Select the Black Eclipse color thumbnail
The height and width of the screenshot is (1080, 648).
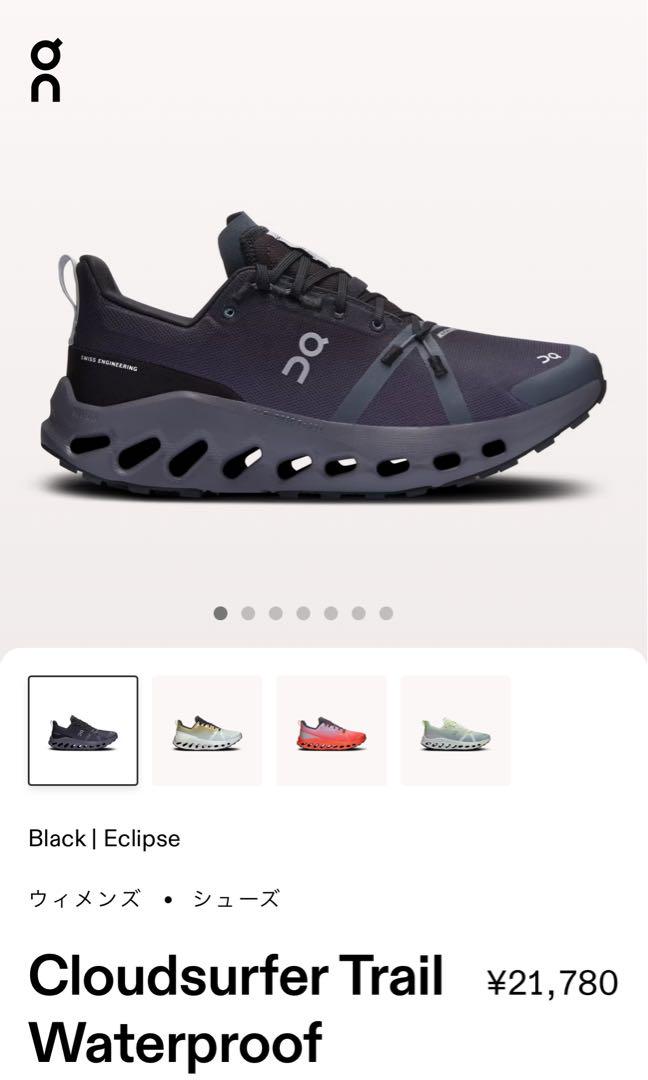[83, 730]
